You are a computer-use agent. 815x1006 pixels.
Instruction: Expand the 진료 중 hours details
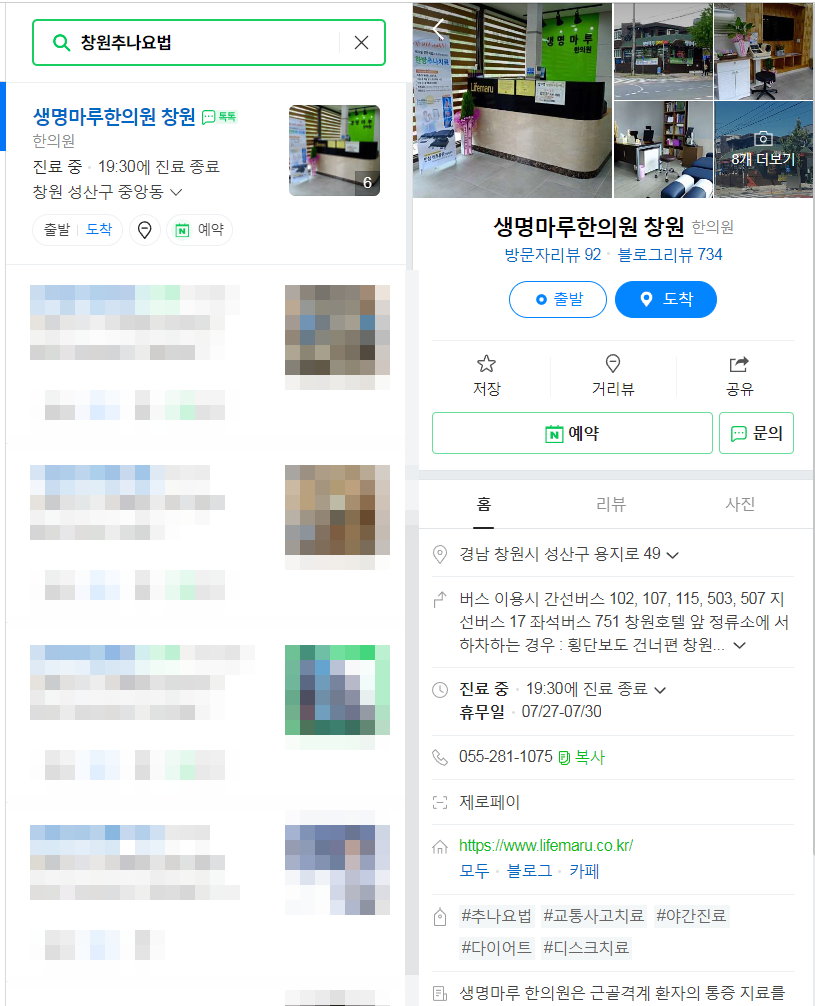click(659, 689)
